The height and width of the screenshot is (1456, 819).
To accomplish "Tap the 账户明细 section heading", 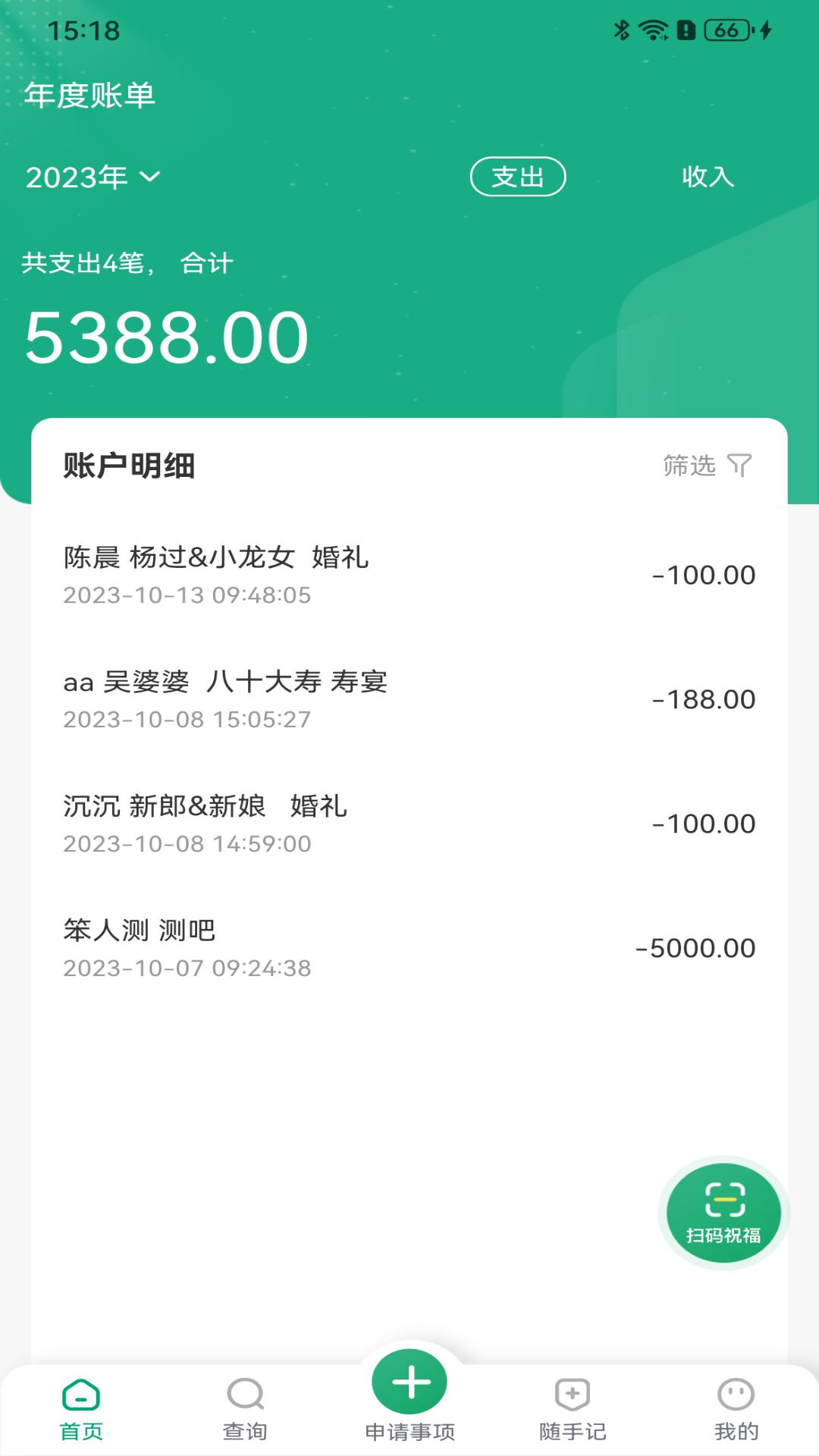I will coord(128,466).
